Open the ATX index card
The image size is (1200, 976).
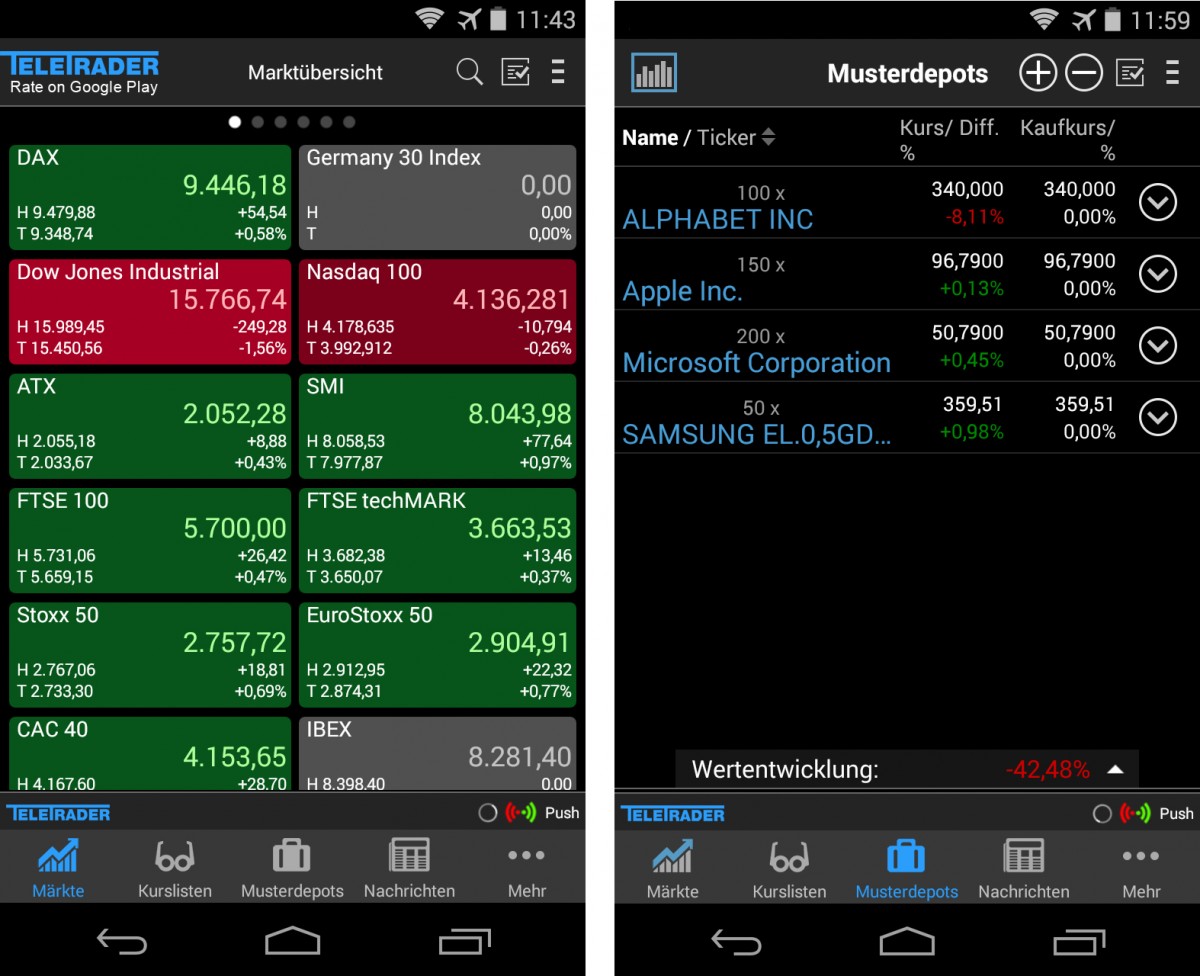coord(150,426)
